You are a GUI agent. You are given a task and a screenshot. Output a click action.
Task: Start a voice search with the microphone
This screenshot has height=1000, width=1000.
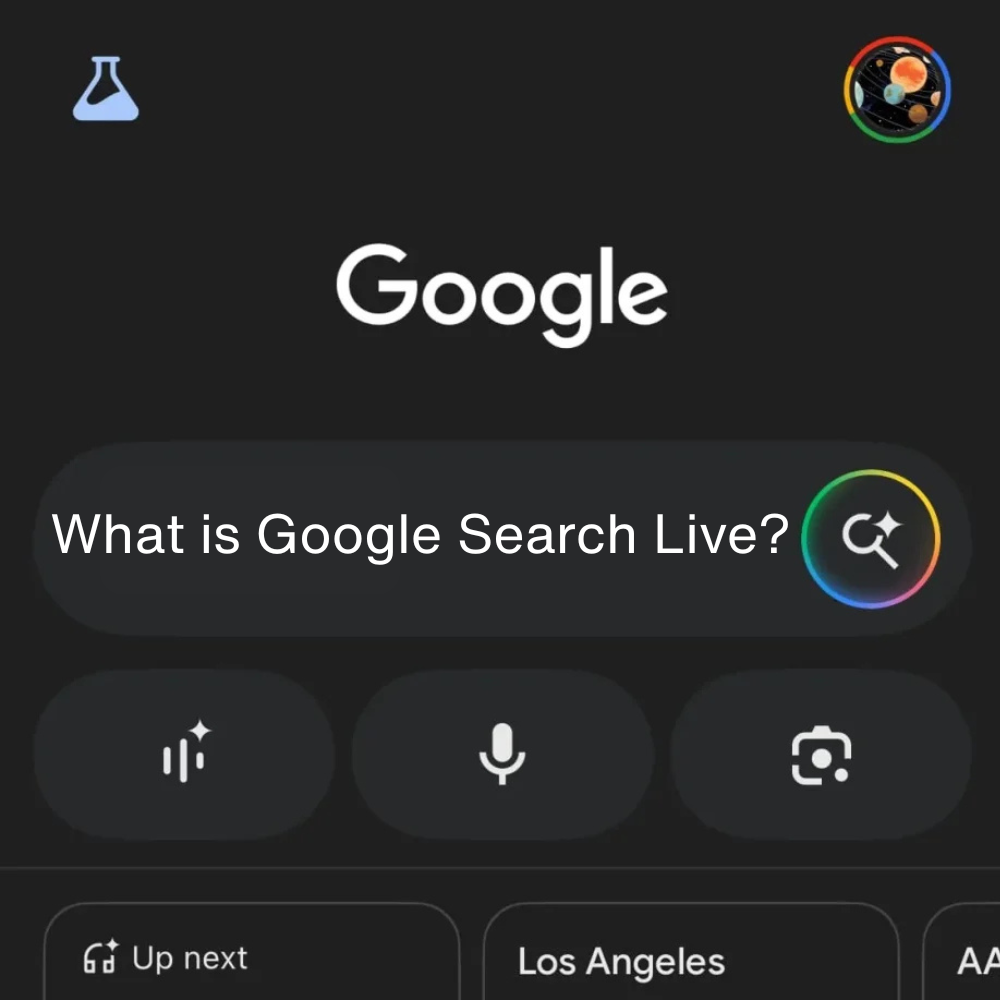coord(502,754)
